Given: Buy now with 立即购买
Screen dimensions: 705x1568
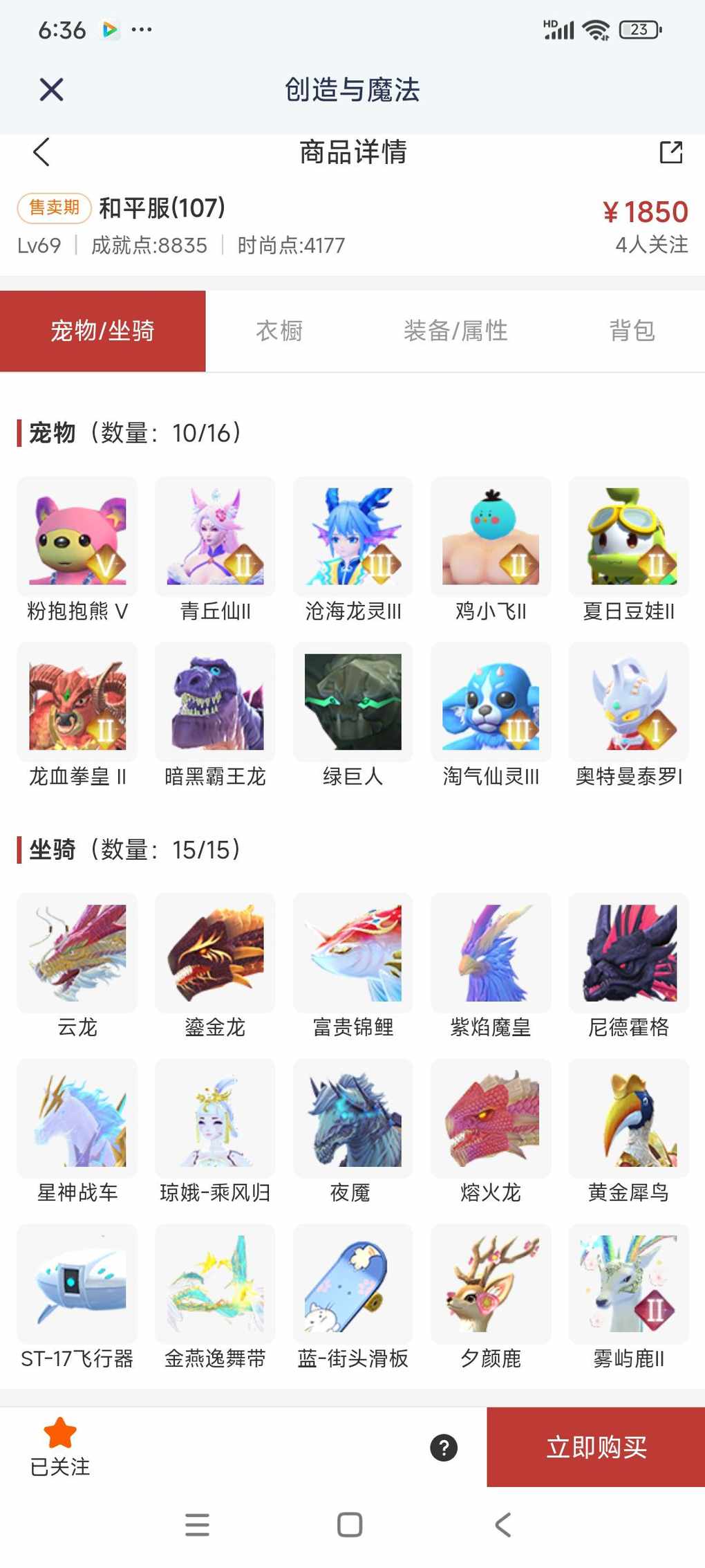Looking at the screenshot, I should (x=596, y=1447).
